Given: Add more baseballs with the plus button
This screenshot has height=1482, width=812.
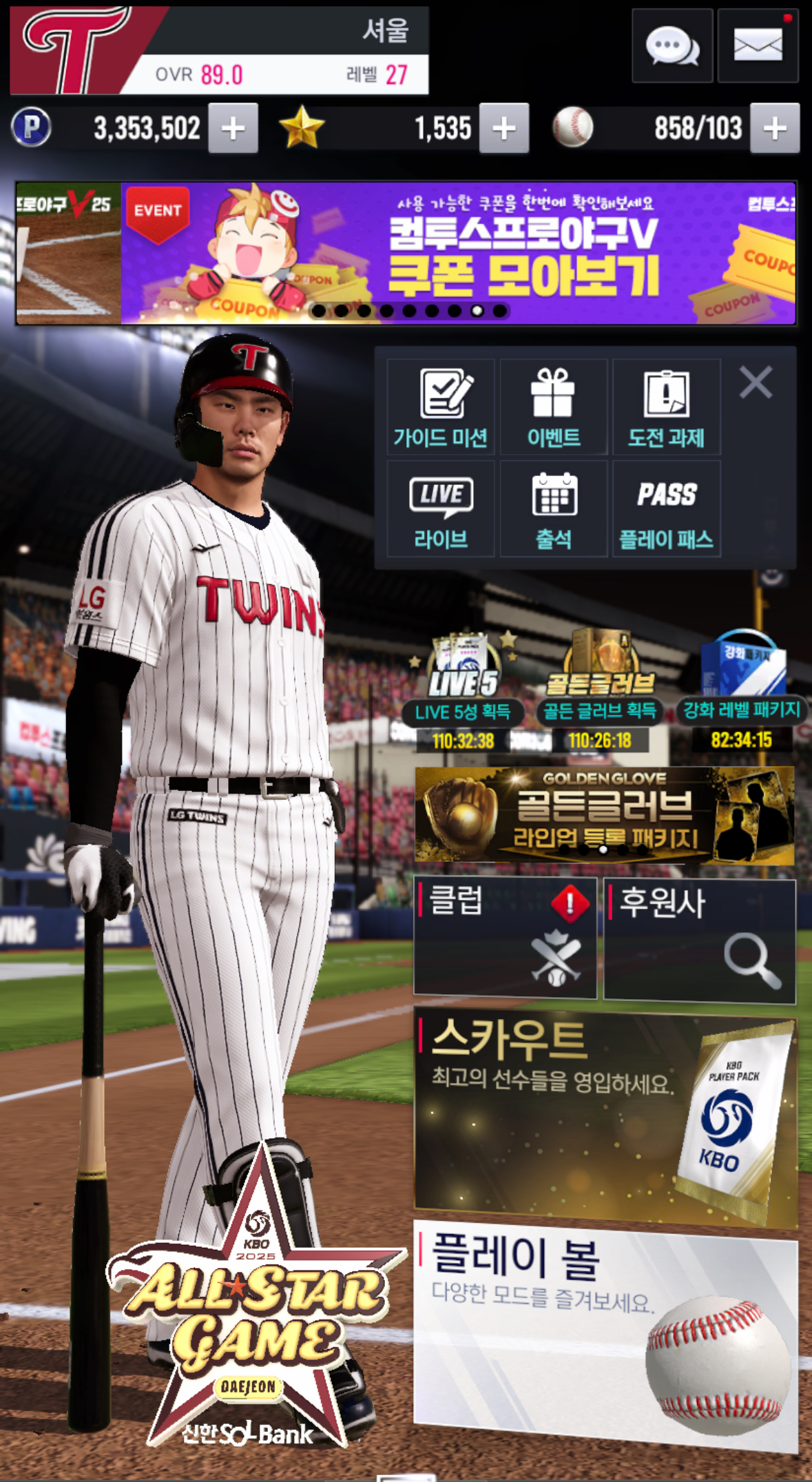Looking at the screenshot, I should (x=774, y=128).
